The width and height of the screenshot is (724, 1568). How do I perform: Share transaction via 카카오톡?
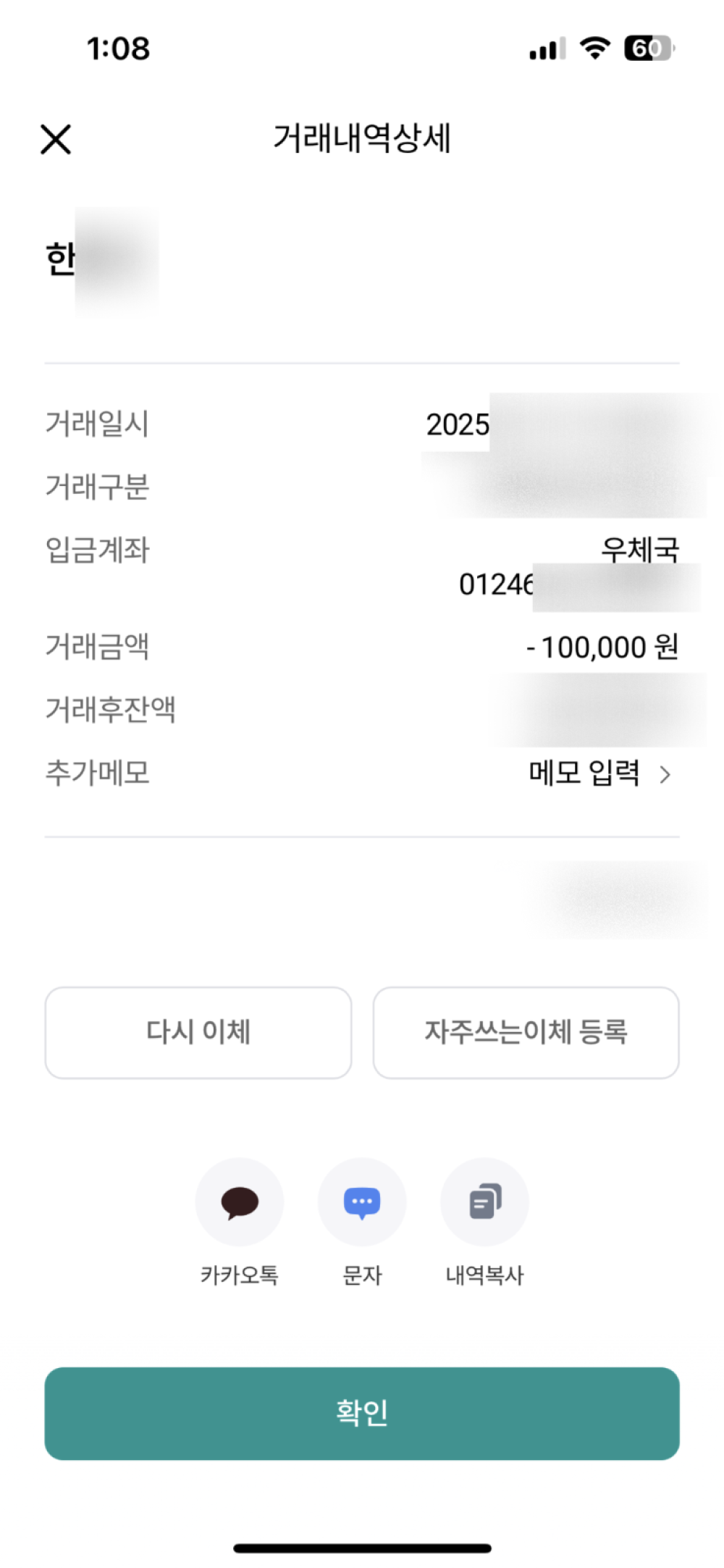[240, 1202]
